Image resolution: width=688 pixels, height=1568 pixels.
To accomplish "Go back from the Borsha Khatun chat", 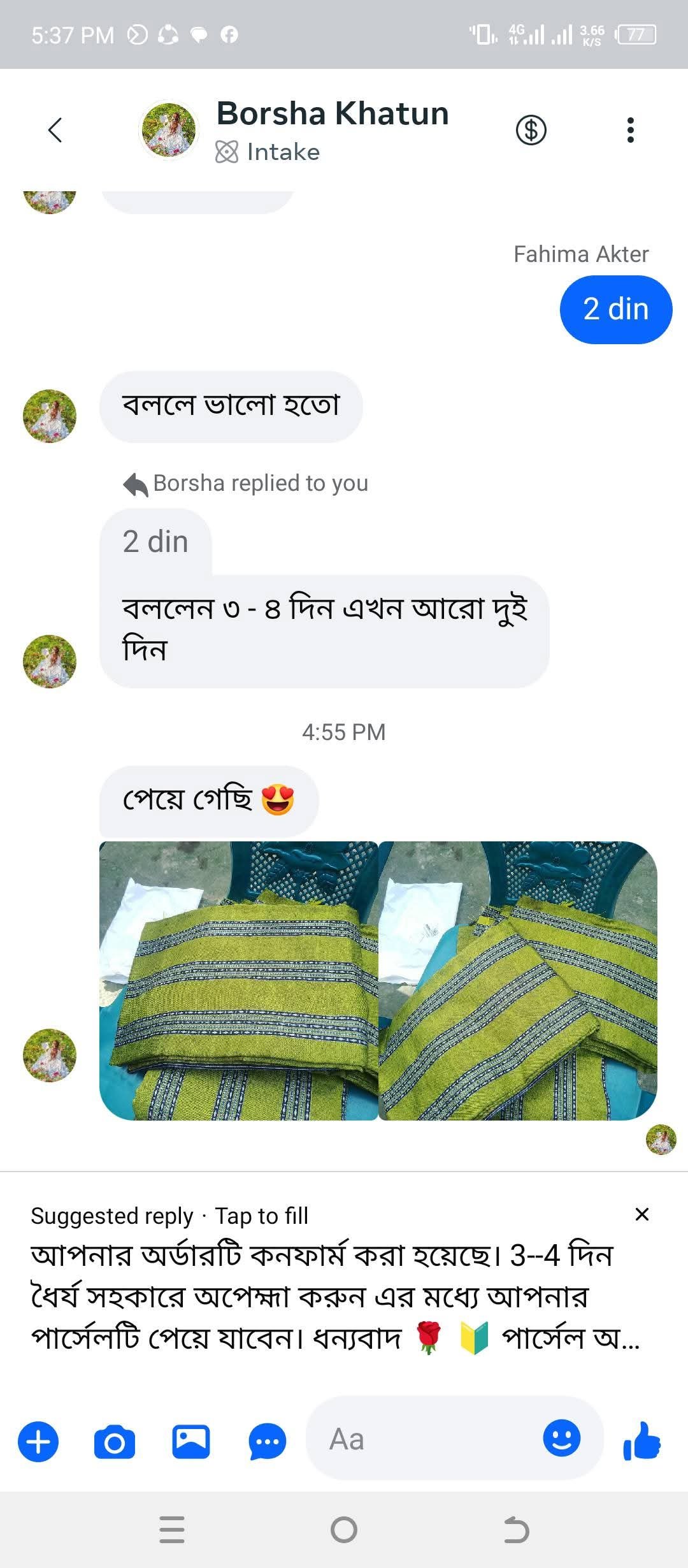I will (55, 130).
